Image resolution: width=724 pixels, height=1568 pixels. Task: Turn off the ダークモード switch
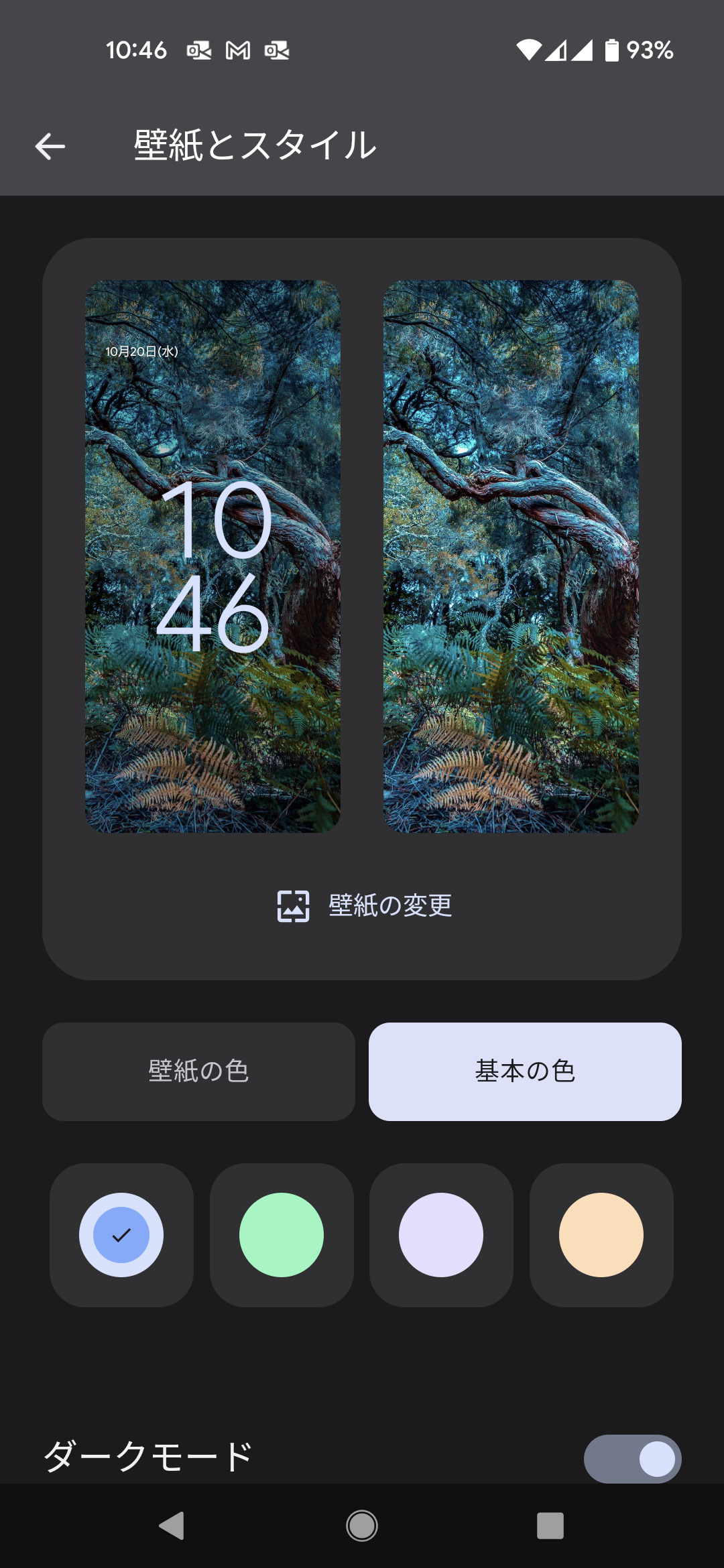[632, 1459]
